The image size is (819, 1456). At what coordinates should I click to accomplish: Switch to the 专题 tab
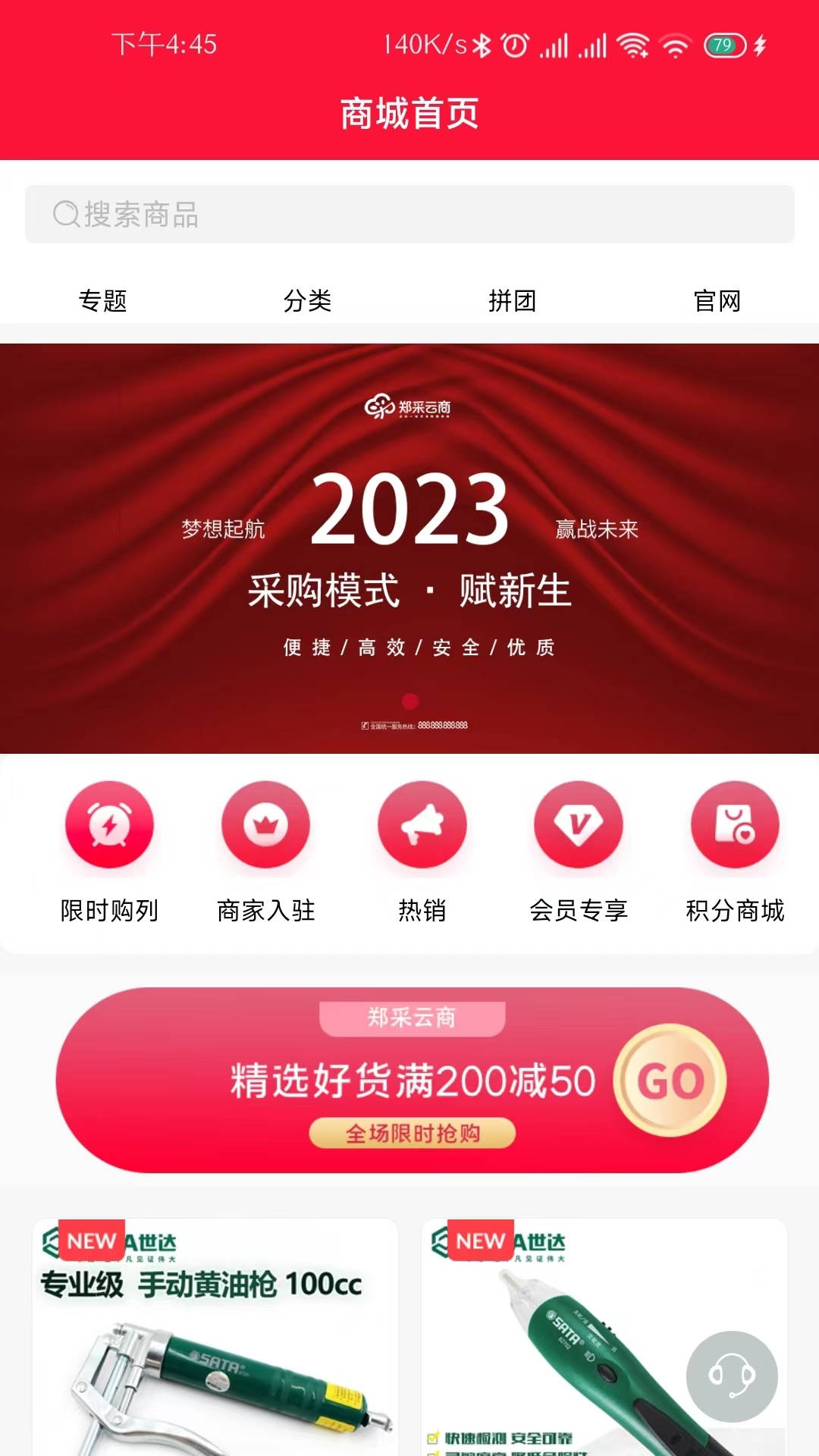102,301
